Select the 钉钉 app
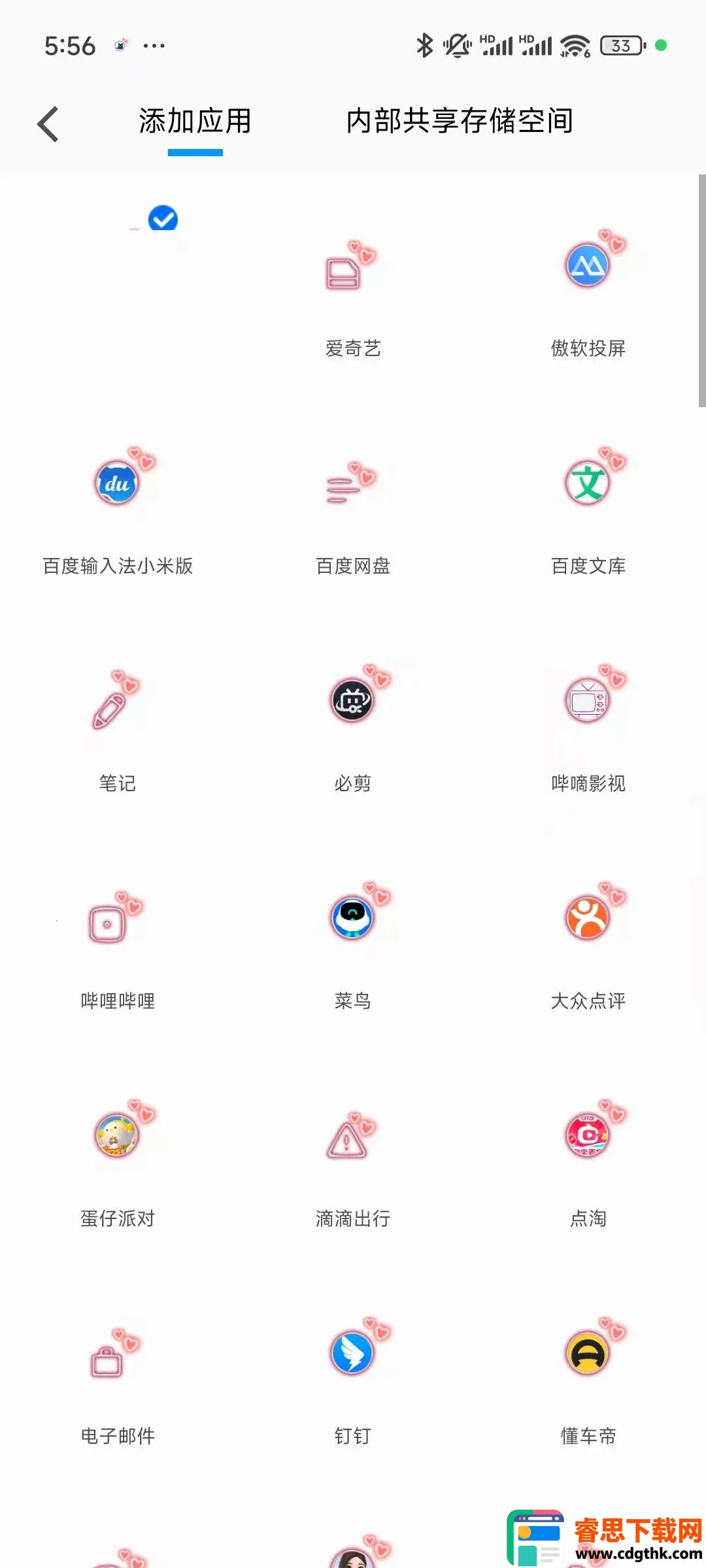706x1568 pixels. [x=352, y=1354]
